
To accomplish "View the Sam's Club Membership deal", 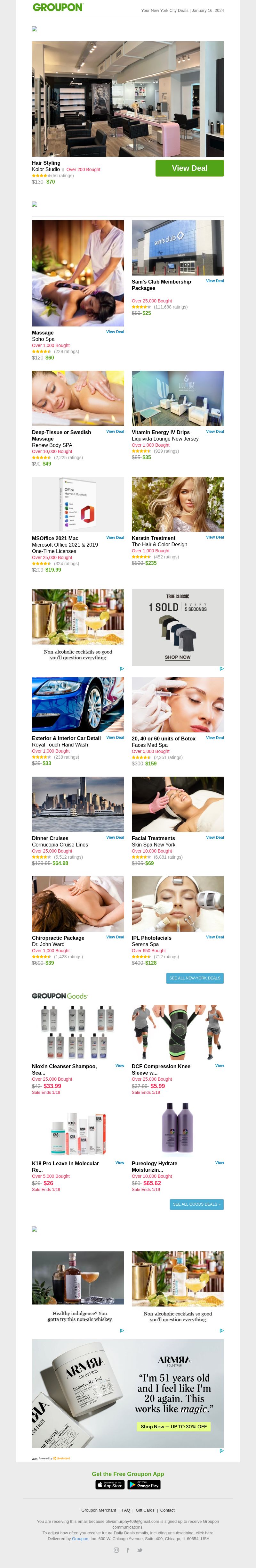I will pyautogui.click(x=215, y=281).
